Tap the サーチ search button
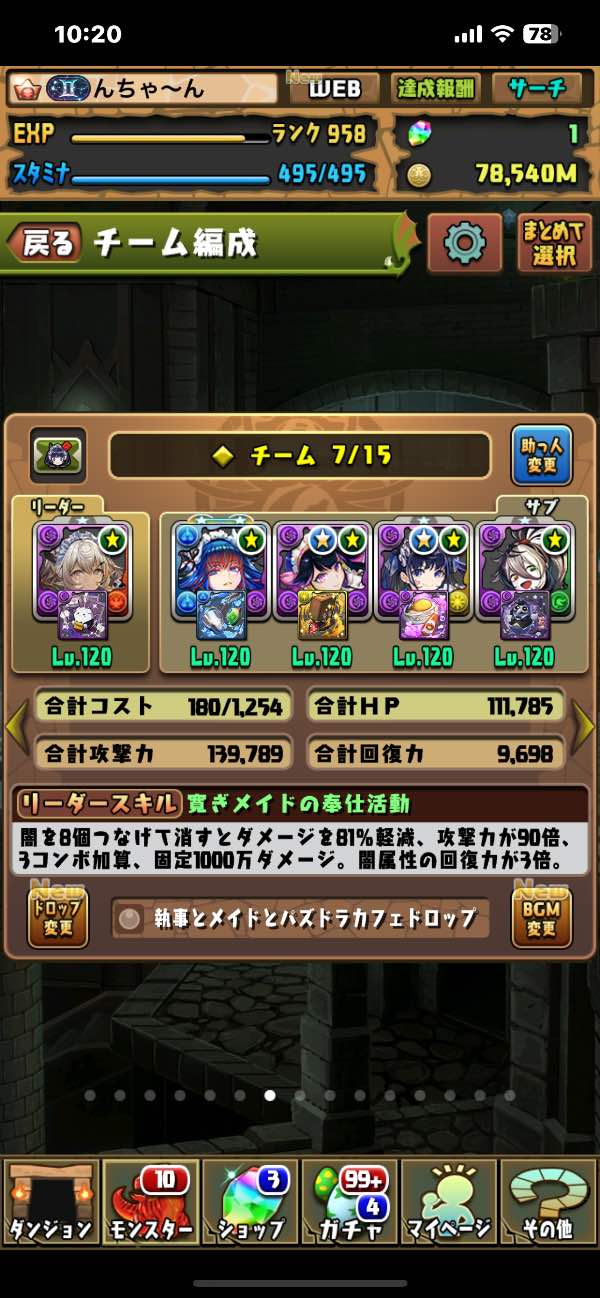Screen dimensions: 600x1298 click(x=540, y=89)
